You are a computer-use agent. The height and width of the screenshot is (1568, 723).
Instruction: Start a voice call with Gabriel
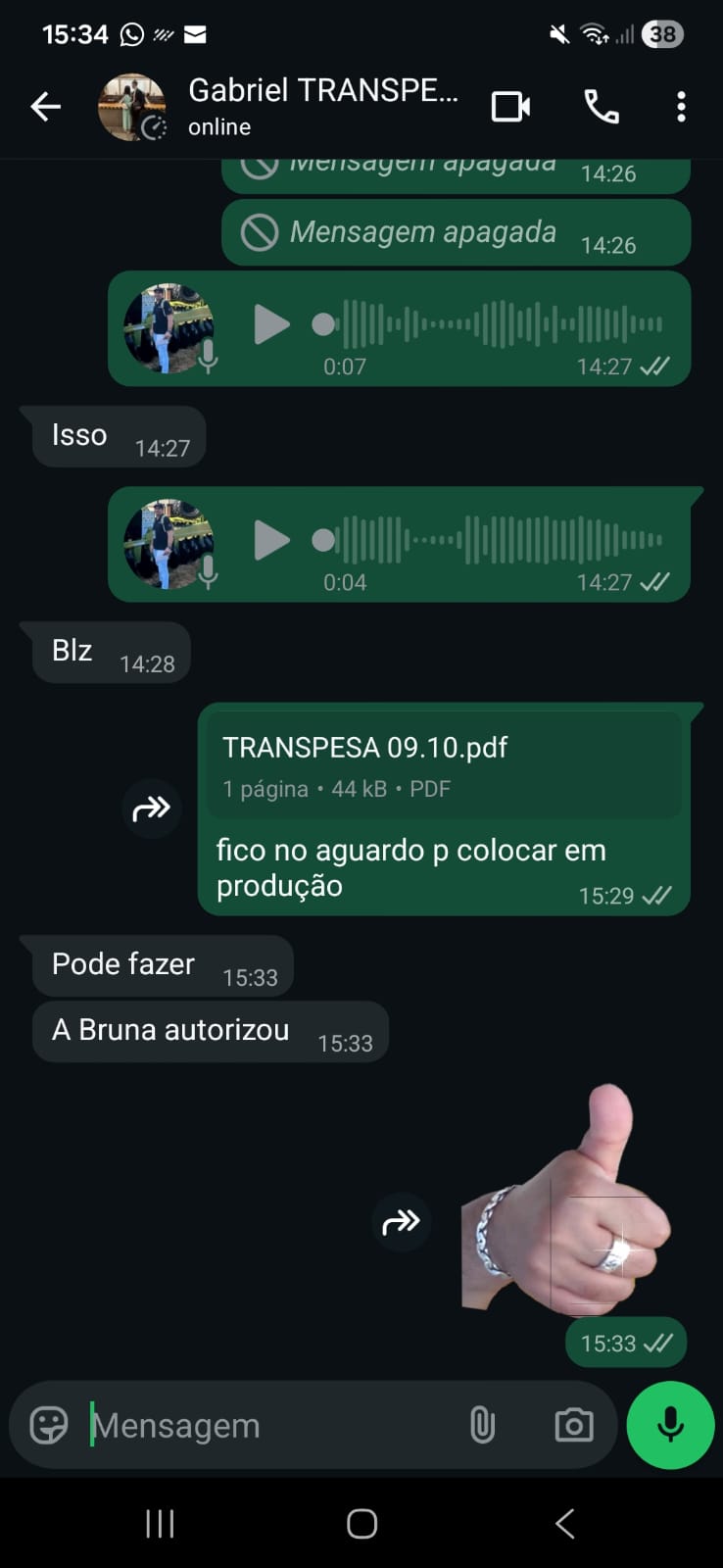pyautogui.click(x=601, y=107)
